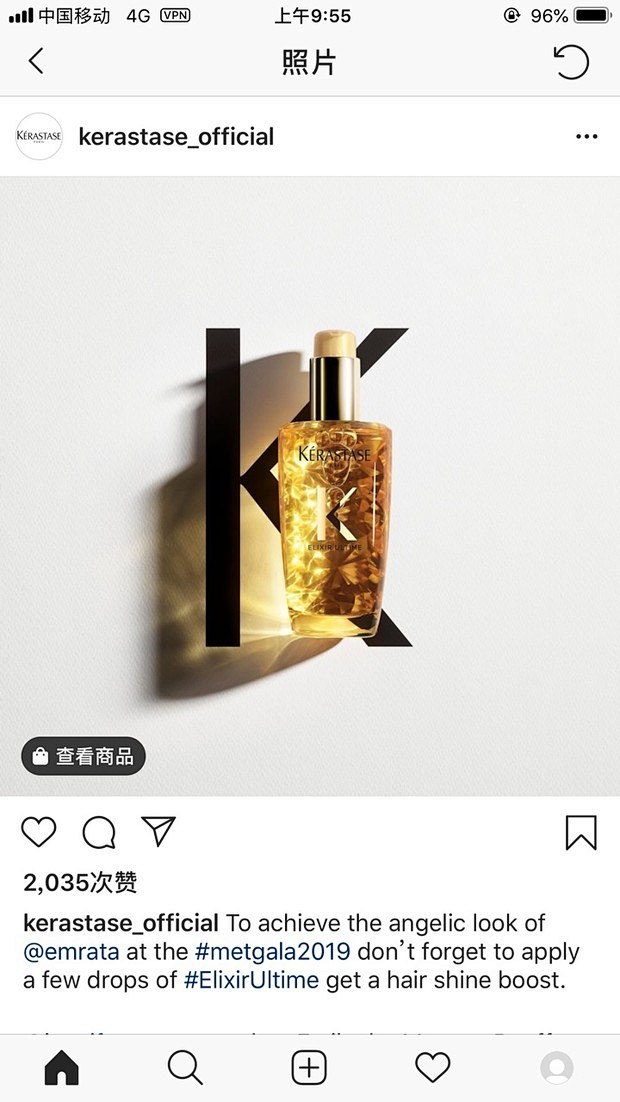This screenshot has width=620, height=1102.
Task: Create a new post with the plus tab
Action: (x=309, y=1069)
